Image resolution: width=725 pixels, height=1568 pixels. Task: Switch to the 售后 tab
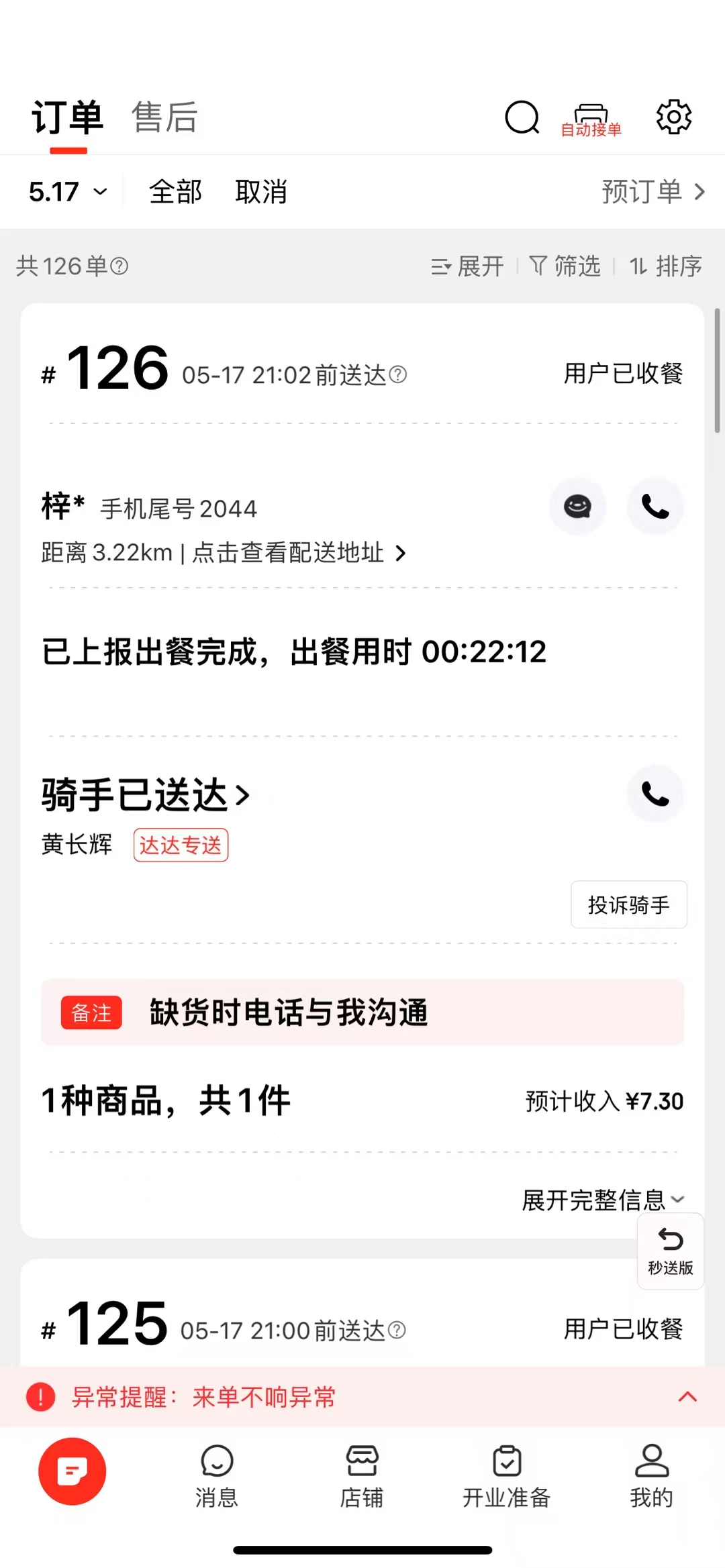[164, 117]
